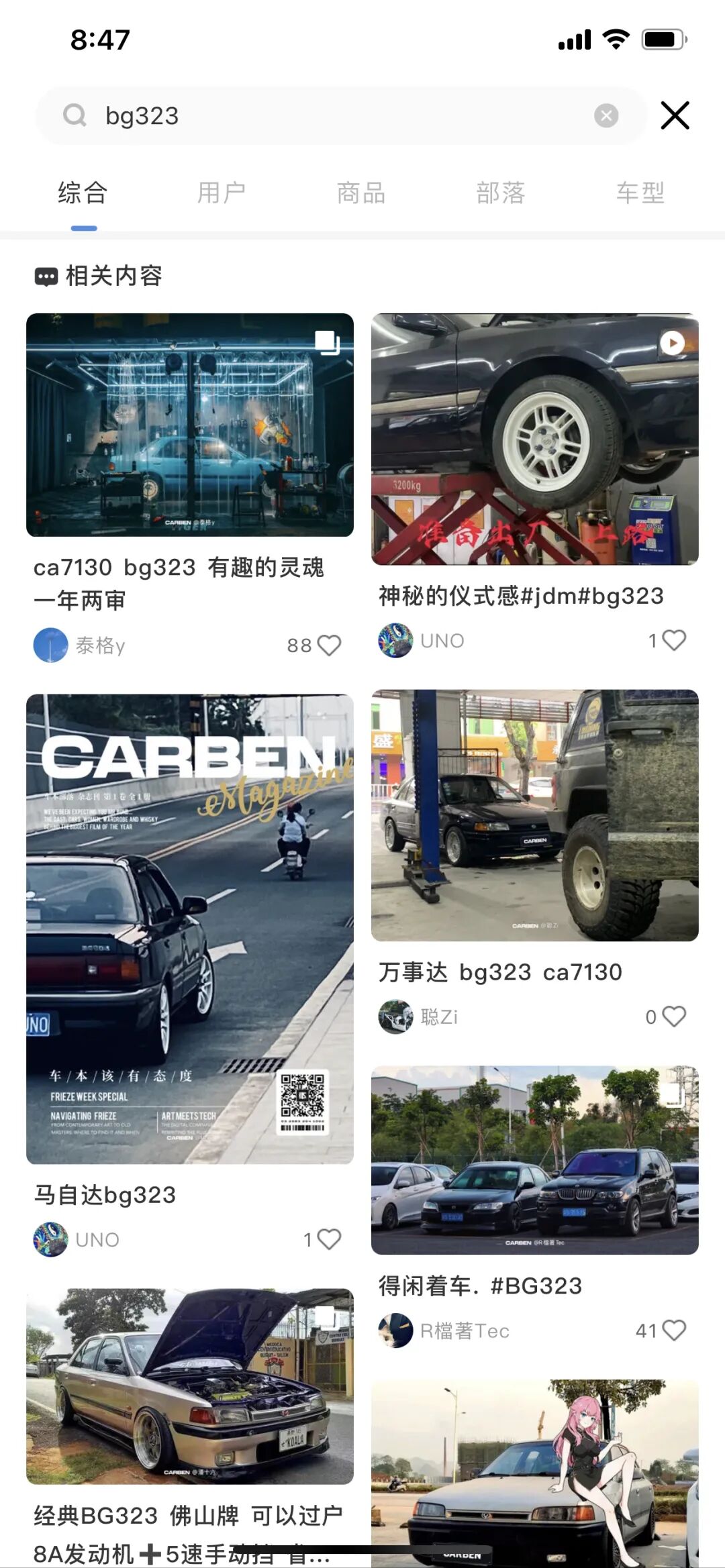
Task: Clear the bg323 search text
Action: coord(606,115)
